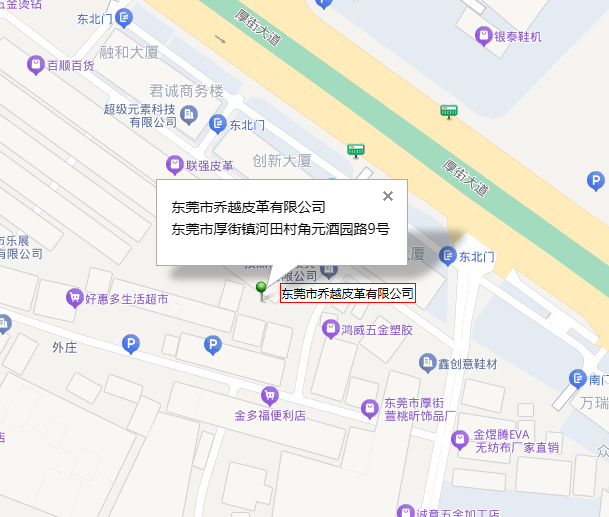The width and height of the screenshot is (609, 517).
Task: Close the 东莞市乔越皮革有限公司 info window
Action: pyautogui.click(x=388, y=196)
